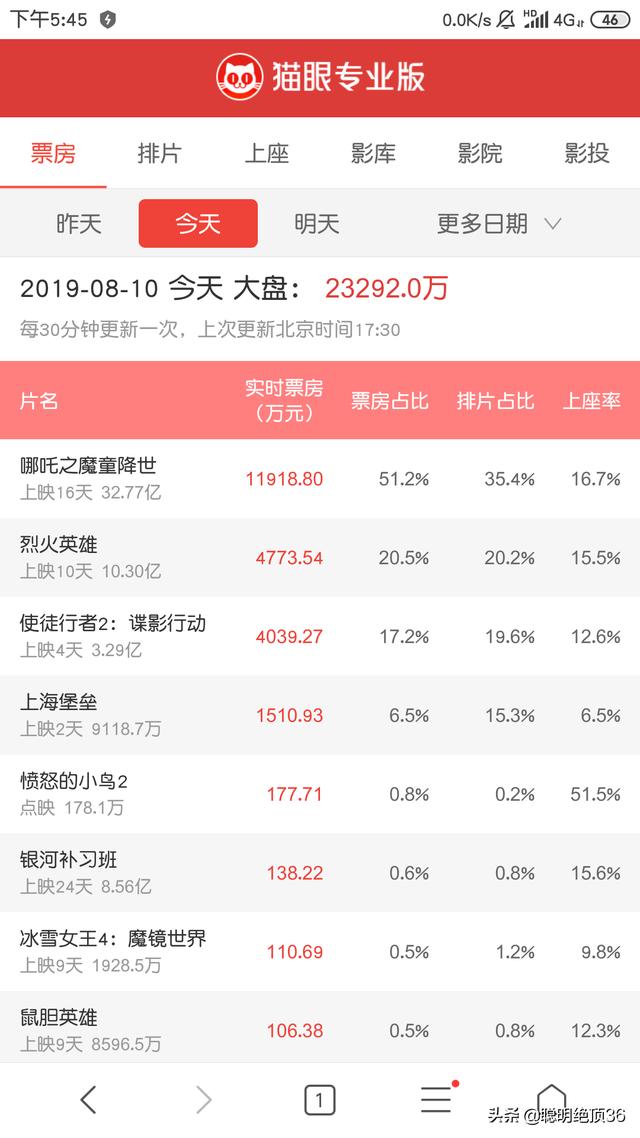The height and width of the screenshot is (1138, 640).
Task: Open the 影院 tab
Action: click(480, 153)
